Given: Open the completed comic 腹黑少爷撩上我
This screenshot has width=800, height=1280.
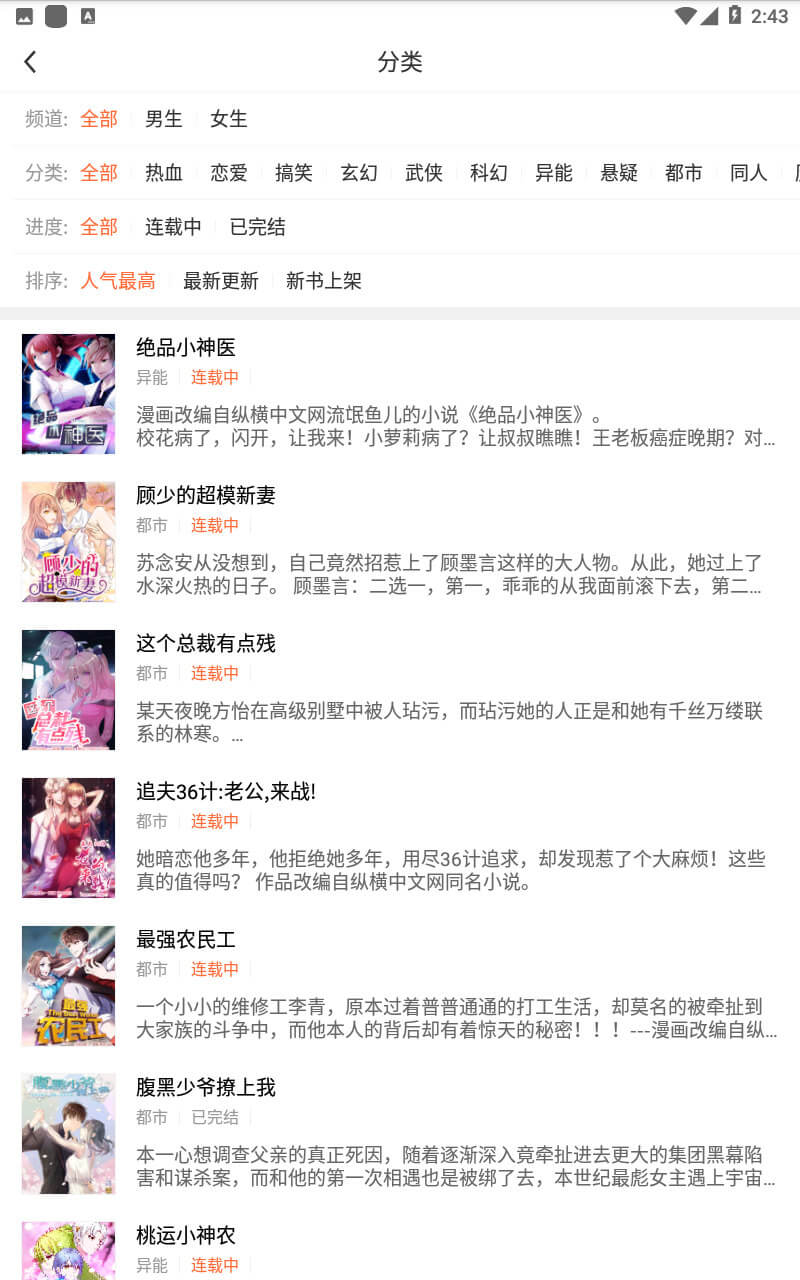Looking at the screenshot, I should tap(400, 1134).
